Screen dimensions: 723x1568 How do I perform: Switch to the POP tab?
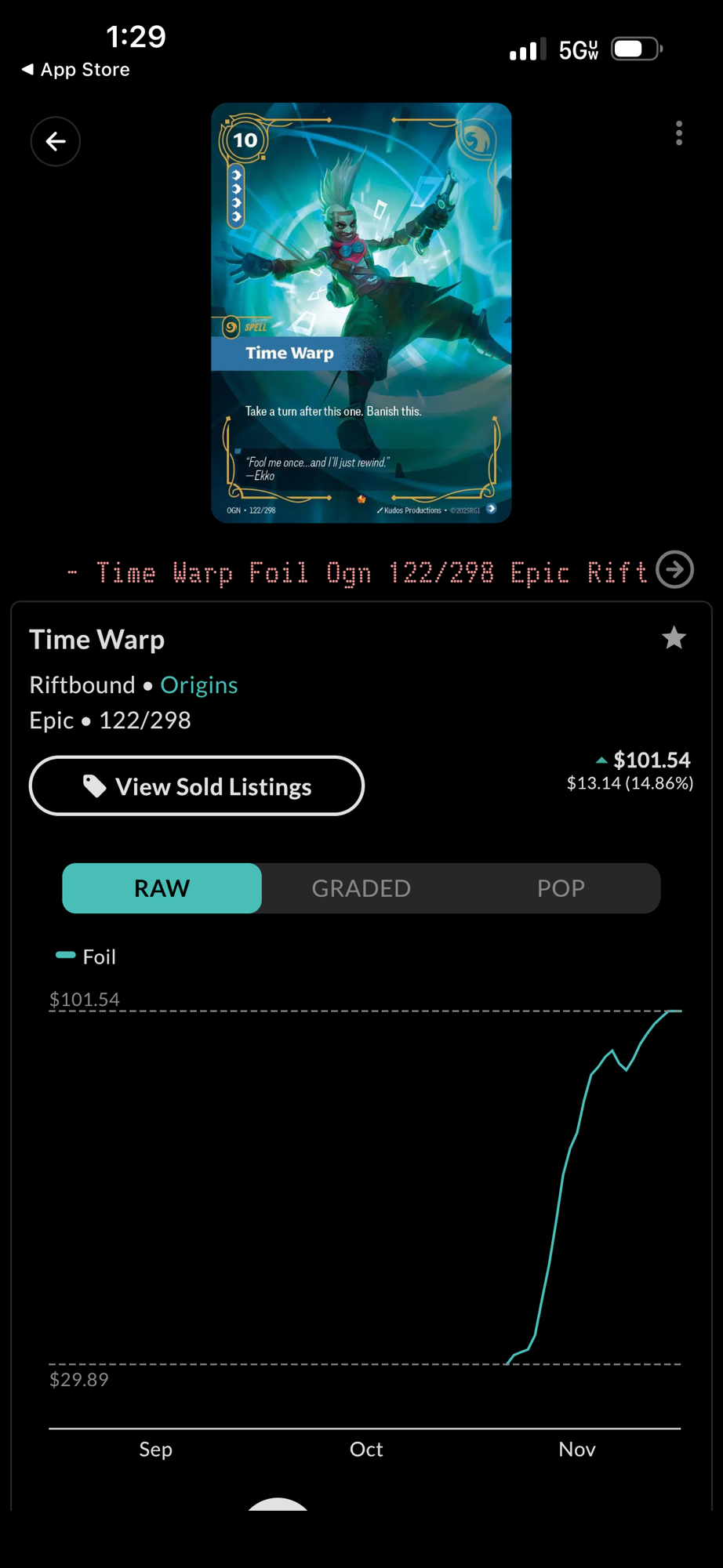561,888
